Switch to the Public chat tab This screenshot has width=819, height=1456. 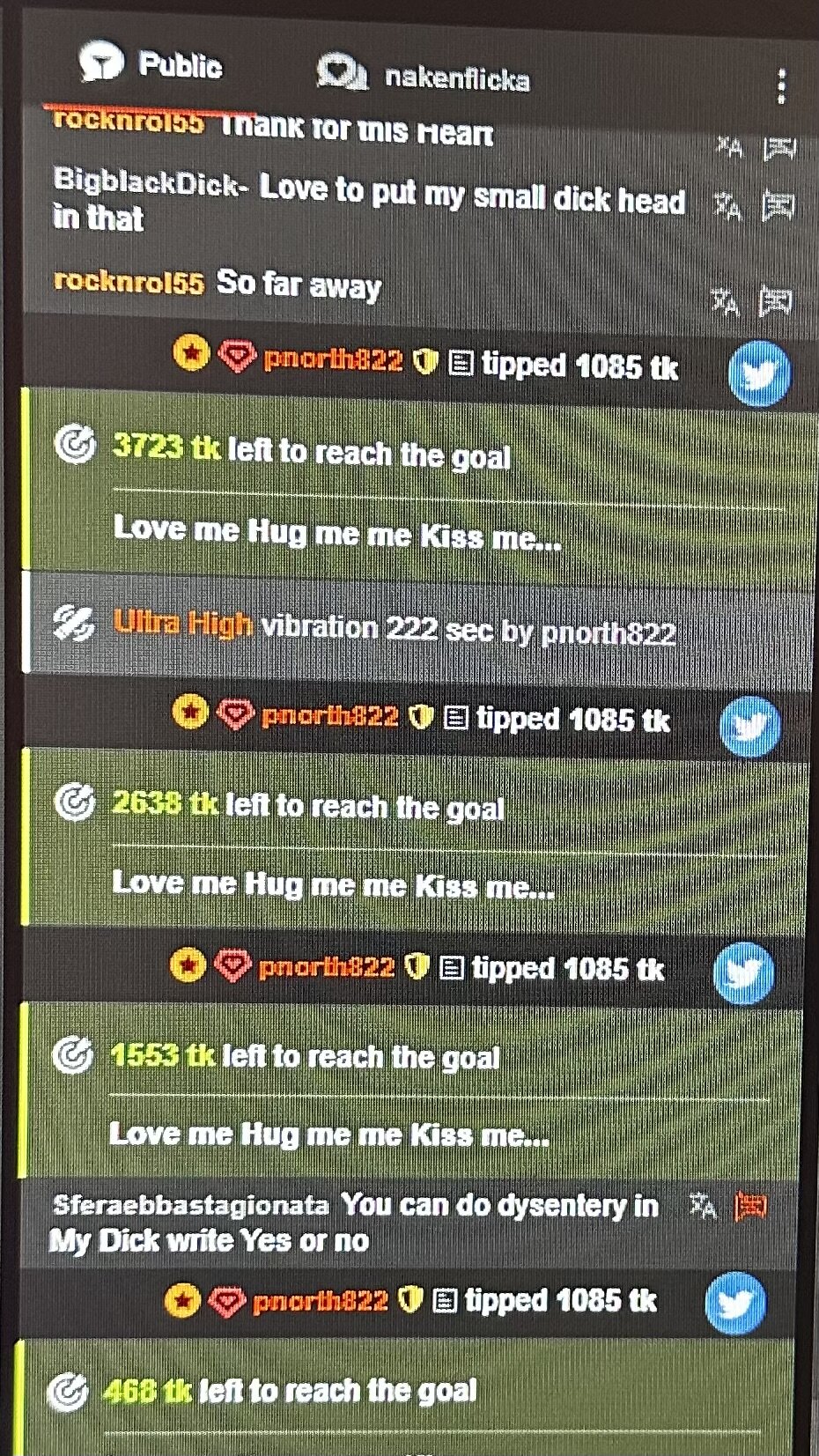(x=151, y=65)
